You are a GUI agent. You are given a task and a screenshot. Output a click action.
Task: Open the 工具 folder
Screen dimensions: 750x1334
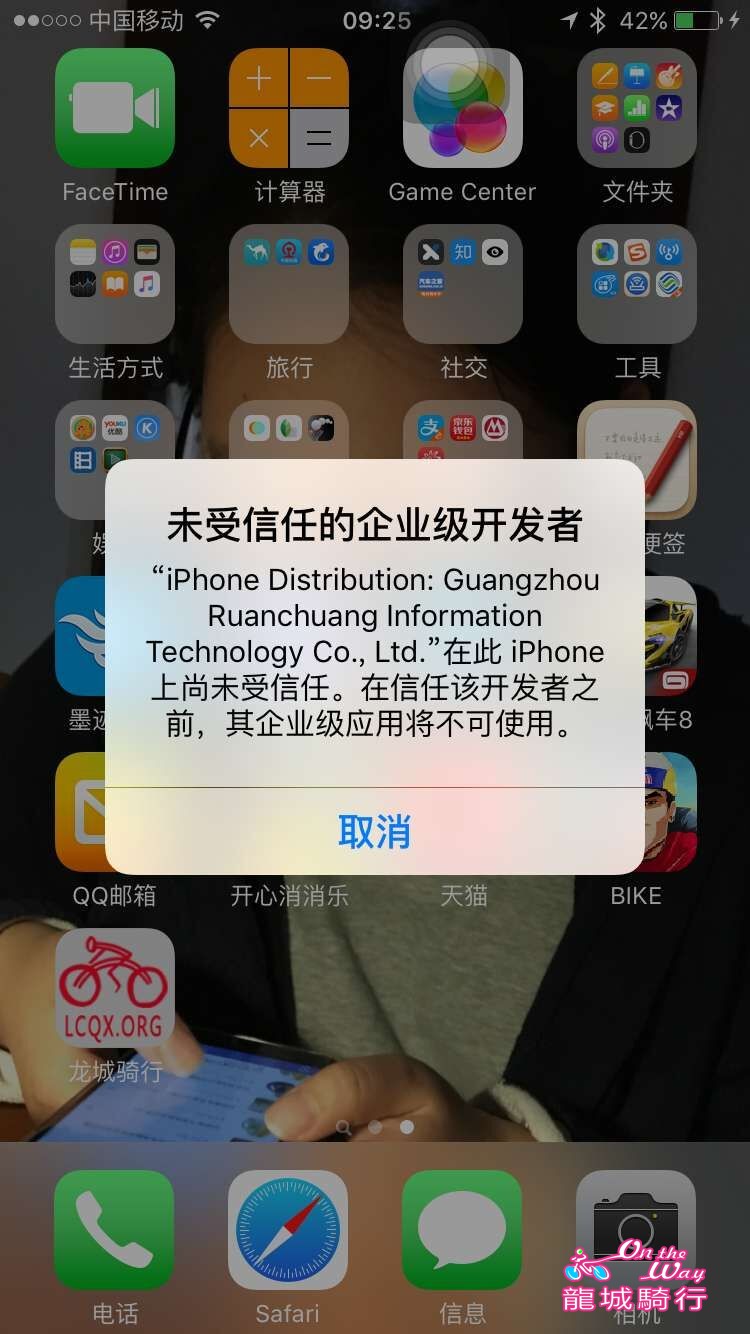pos(637,284)
